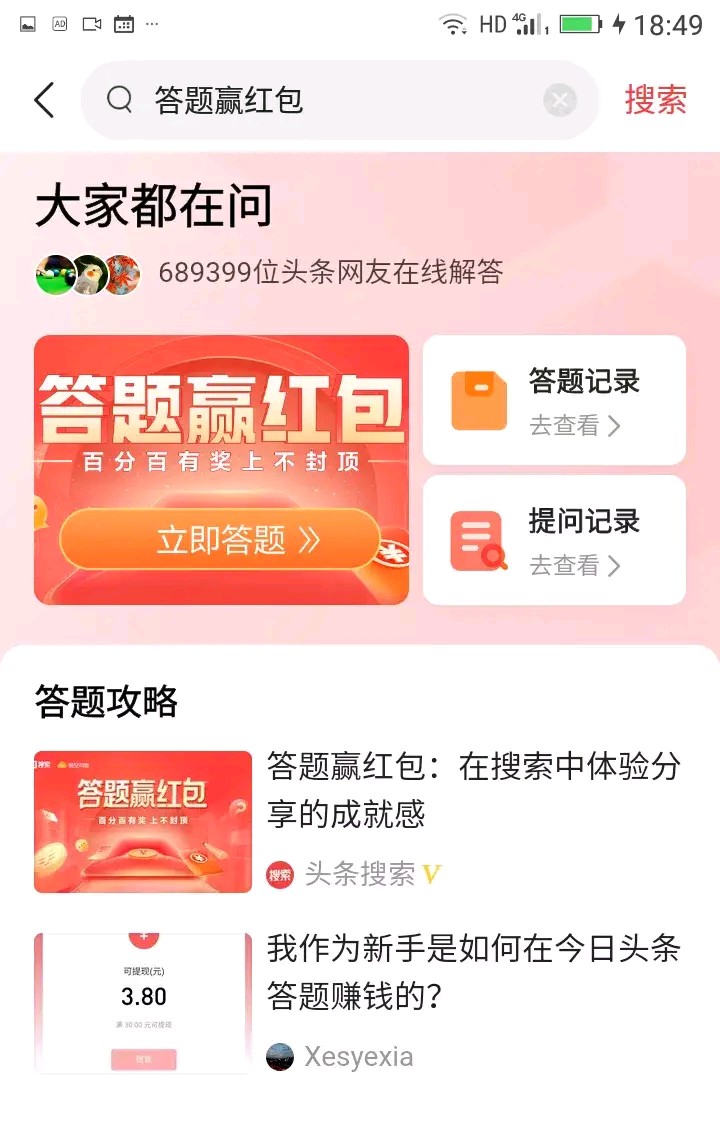The width and height of the screenshot is (720, 1123).
Task: Click inside the search input field
Action: tap(300, 100)
